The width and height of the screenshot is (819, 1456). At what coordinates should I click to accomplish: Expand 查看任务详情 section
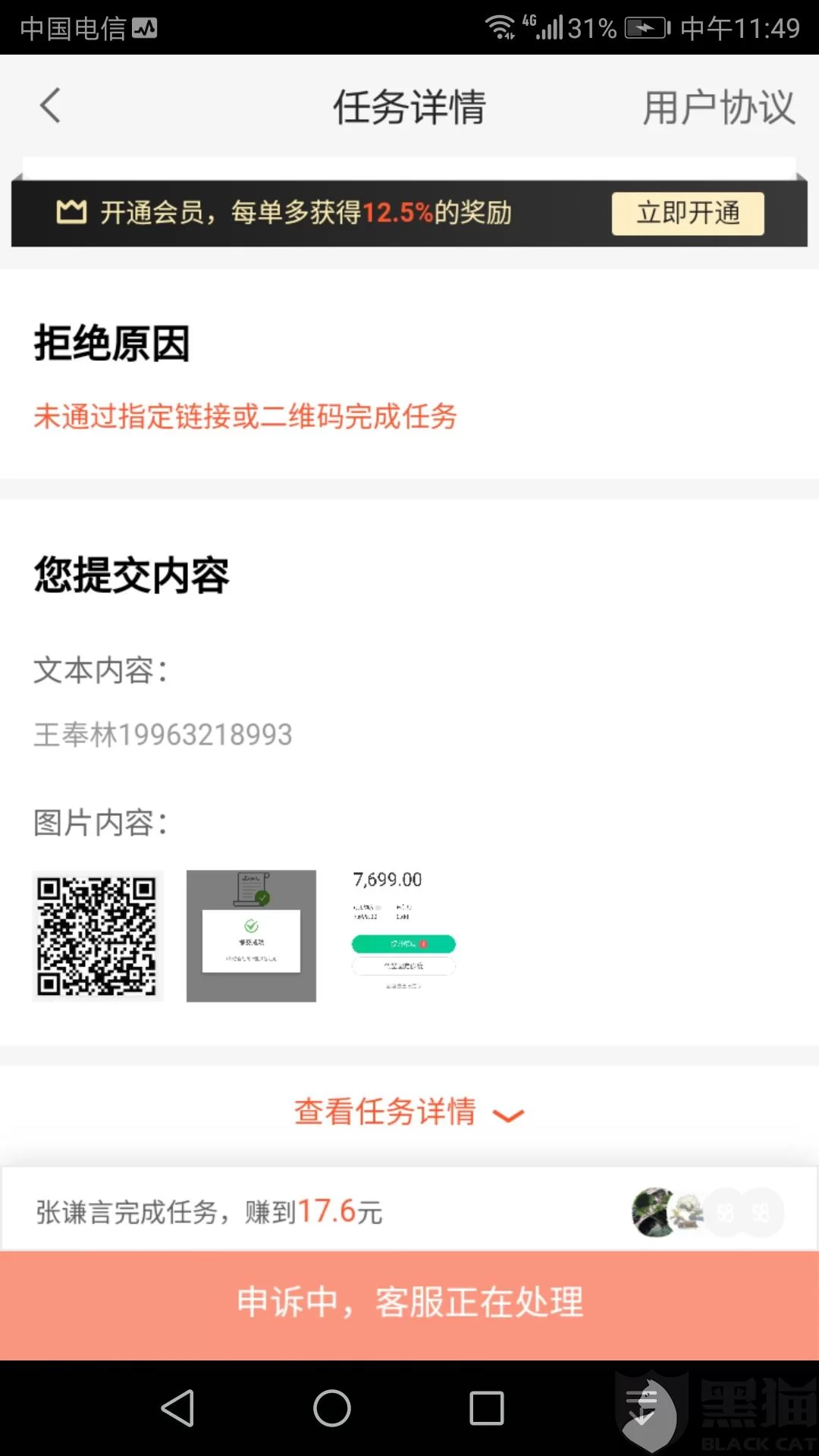point(409,1112)
